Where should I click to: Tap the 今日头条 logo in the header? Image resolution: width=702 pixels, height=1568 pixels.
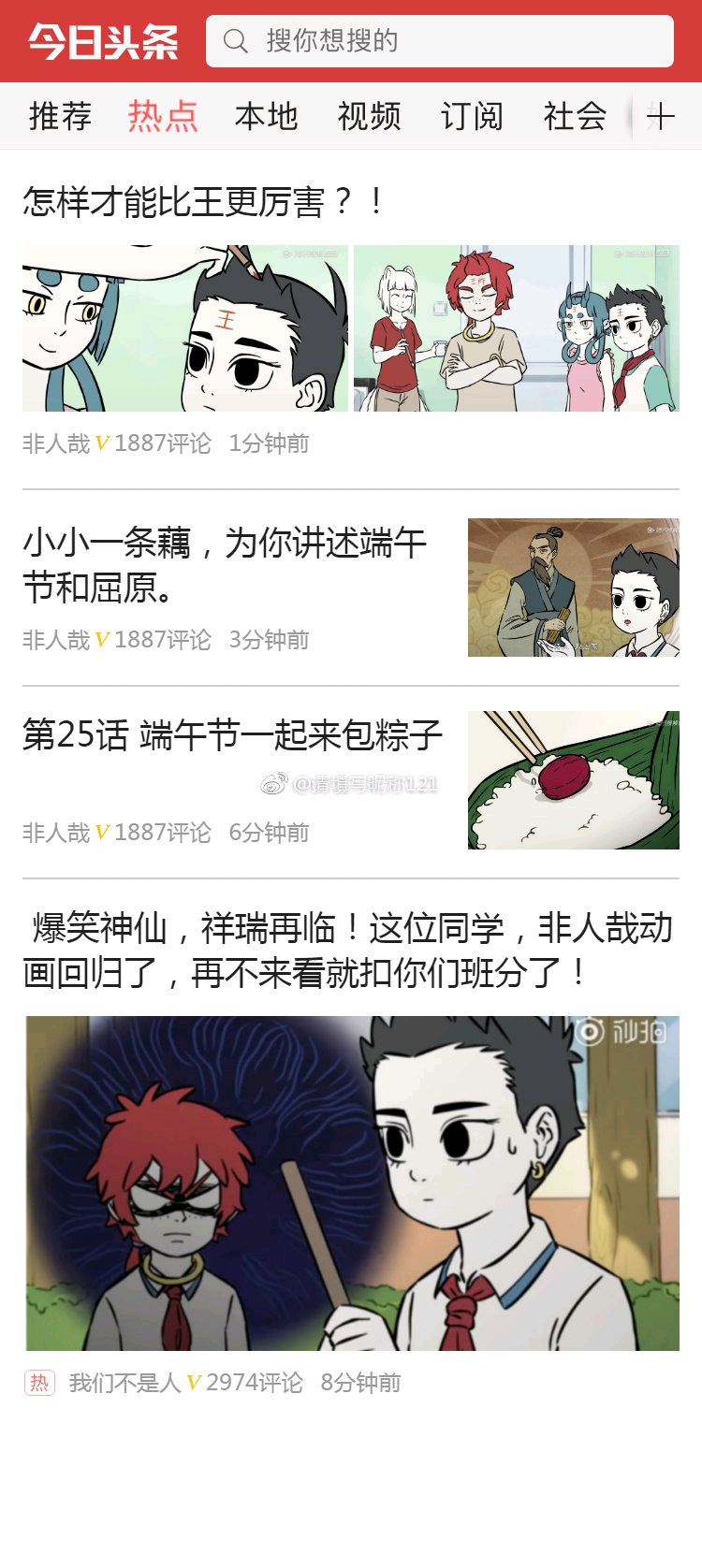point(103,41)
